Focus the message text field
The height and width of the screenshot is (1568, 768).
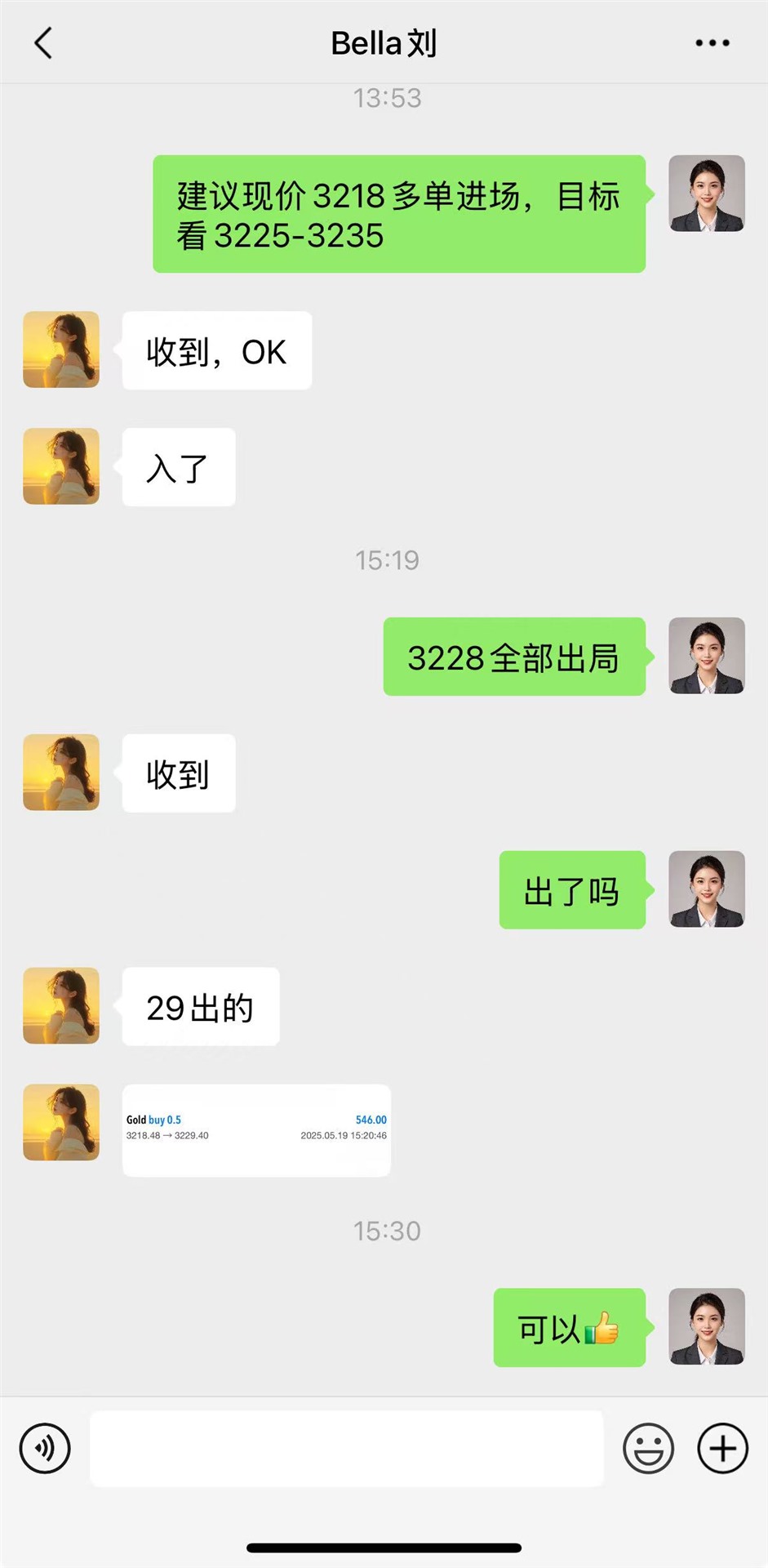346,1448
